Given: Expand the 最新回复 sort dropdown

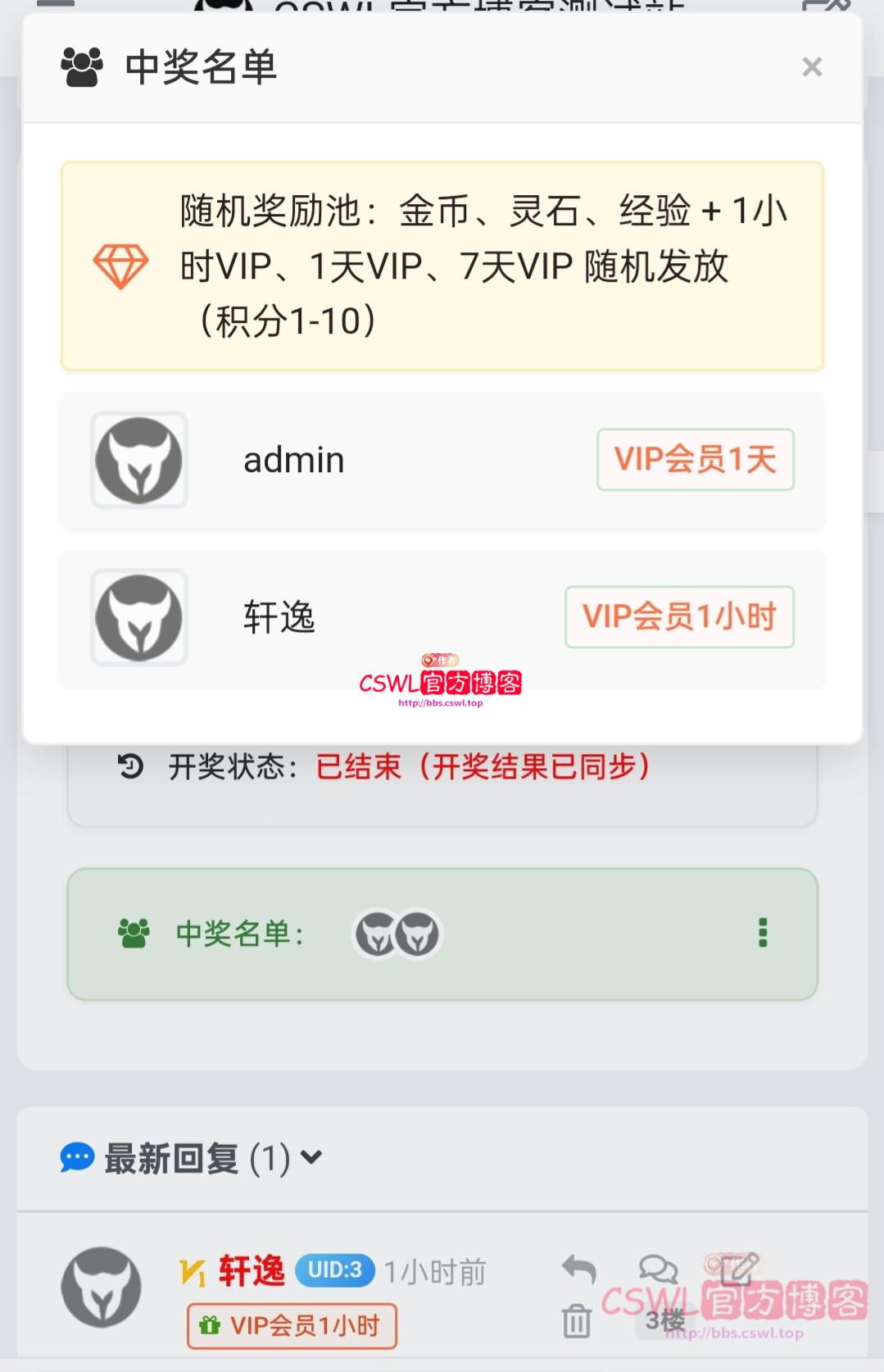Looking at the screenshot, I should tap(311, 1157).
